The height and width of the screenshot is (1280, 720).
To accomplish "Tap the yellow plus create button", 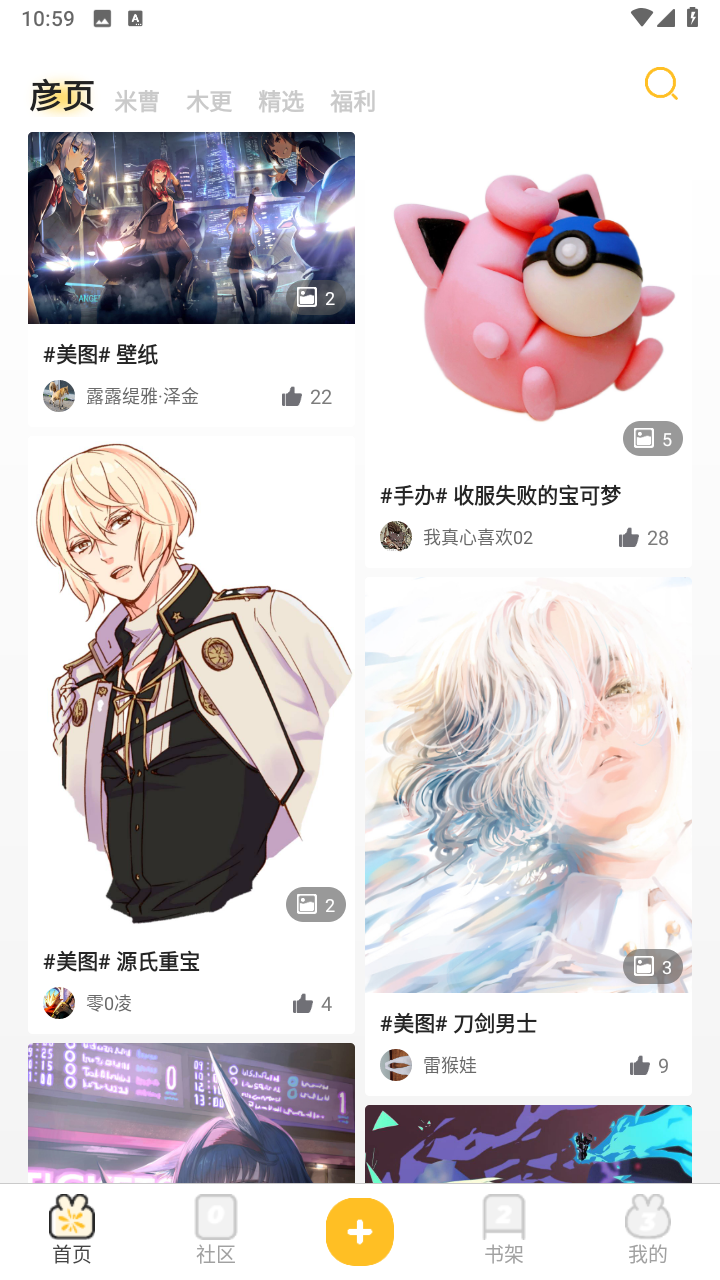I will [x=360, y=1232].
